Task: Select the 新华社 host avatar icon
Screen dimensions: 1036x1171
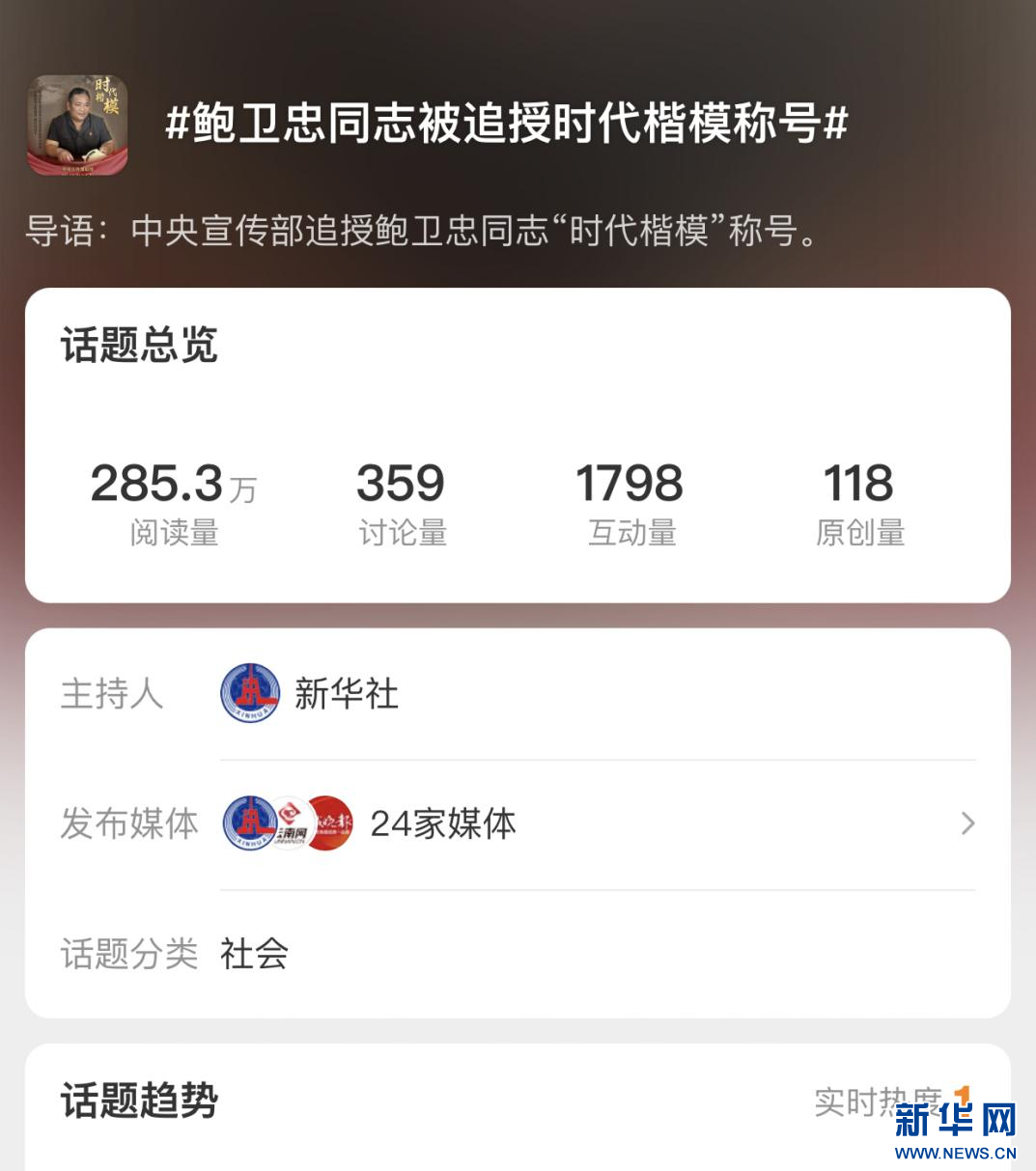Action: (x=249, y=694)
